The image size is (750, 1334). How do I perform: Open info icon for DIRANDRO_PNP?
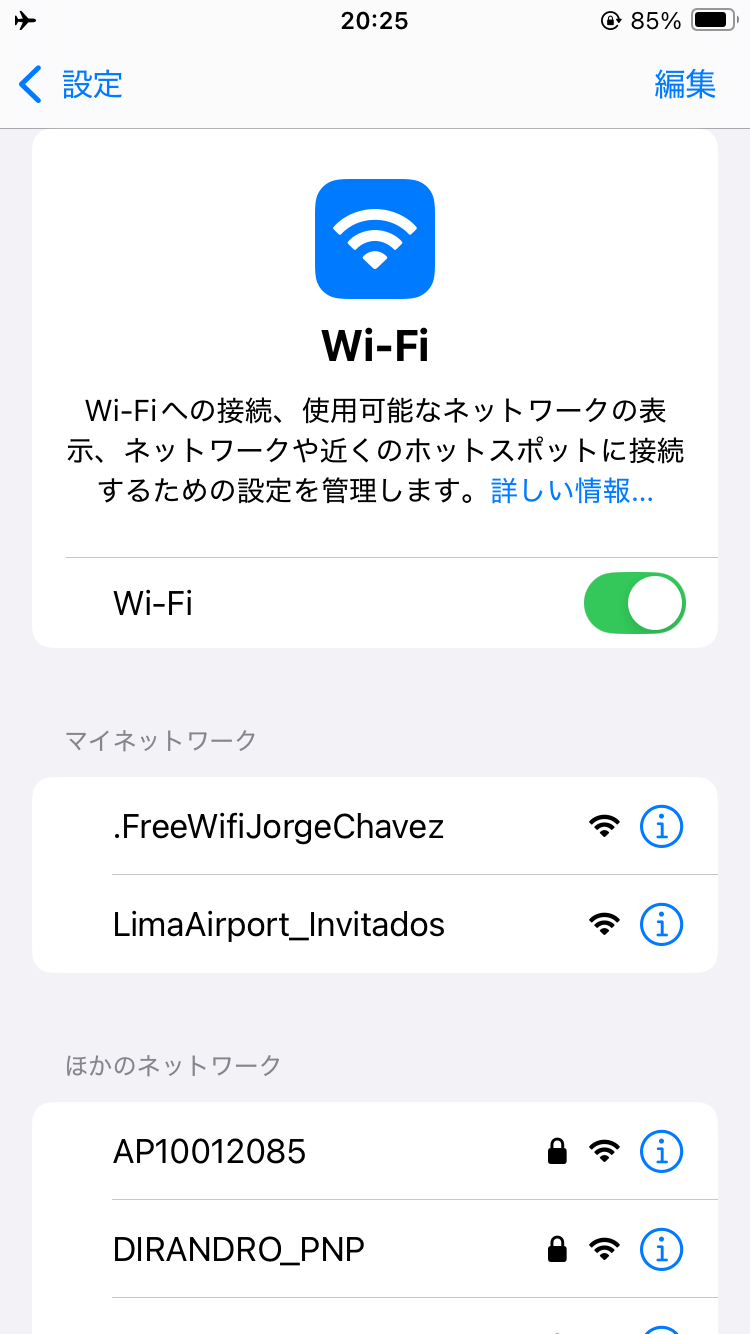point(661,1249)
